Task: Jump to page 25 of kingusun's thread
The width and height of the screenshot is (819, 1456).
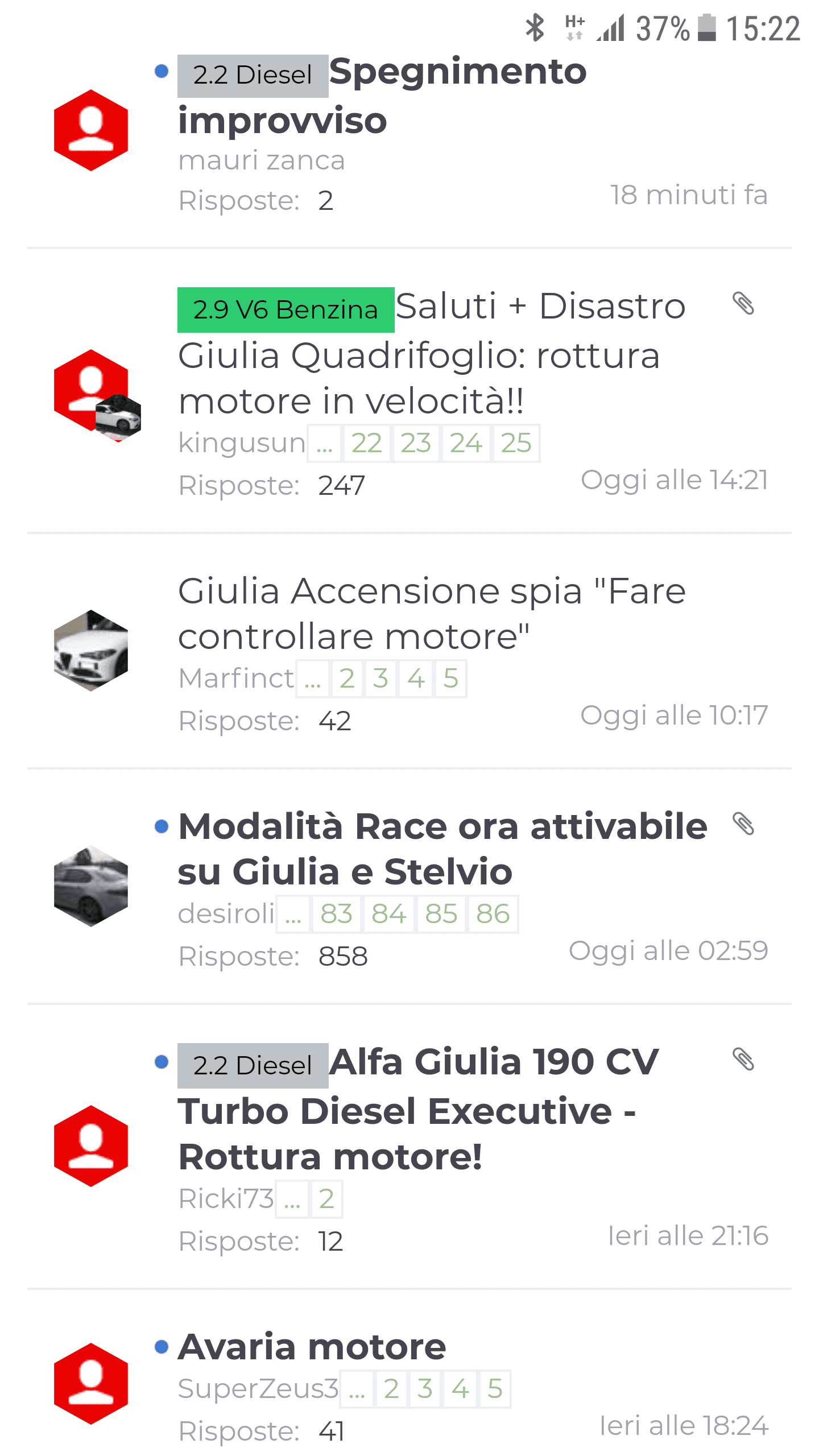Action: click(516, 443)
